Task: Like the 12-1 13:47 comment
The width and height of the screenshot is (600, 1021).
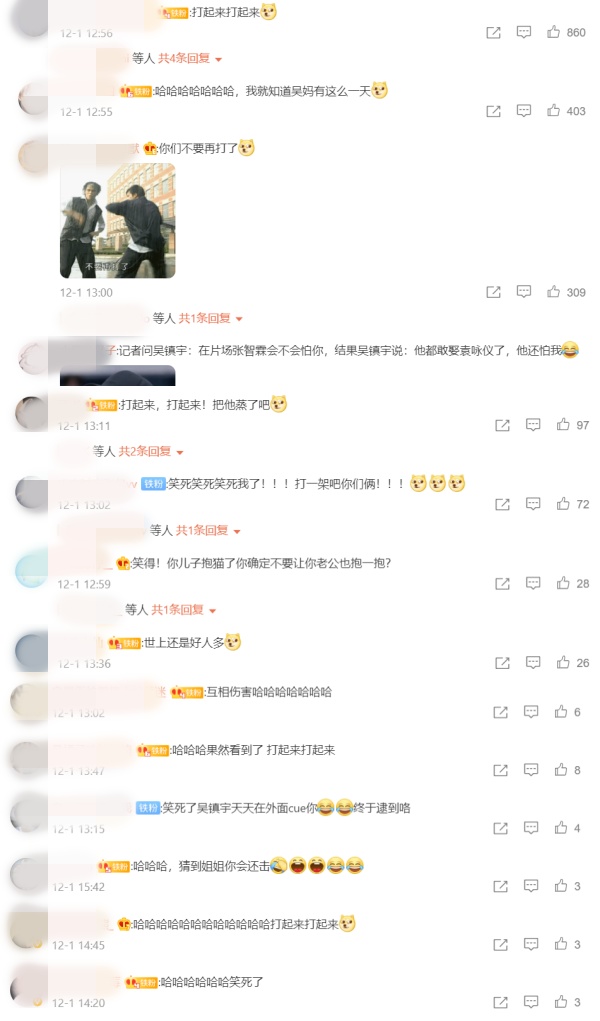Action: 561,770
